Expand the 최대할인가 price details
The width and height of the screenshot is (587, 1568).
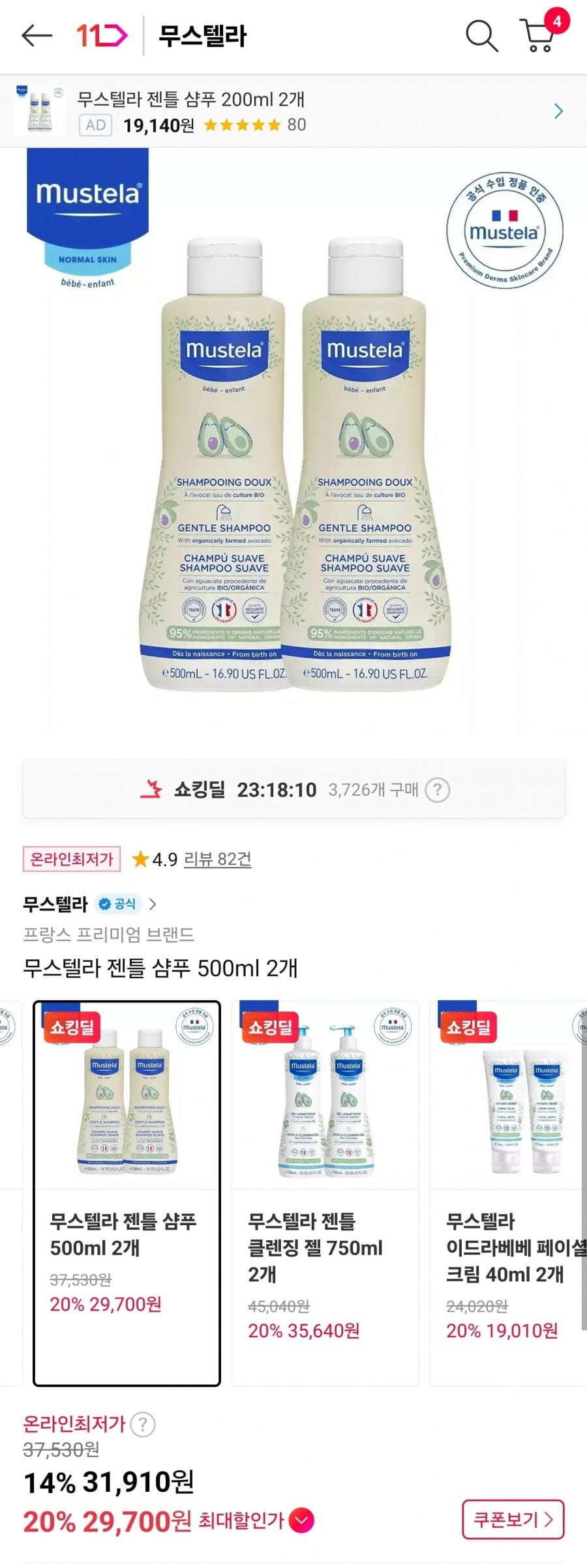301,1521
